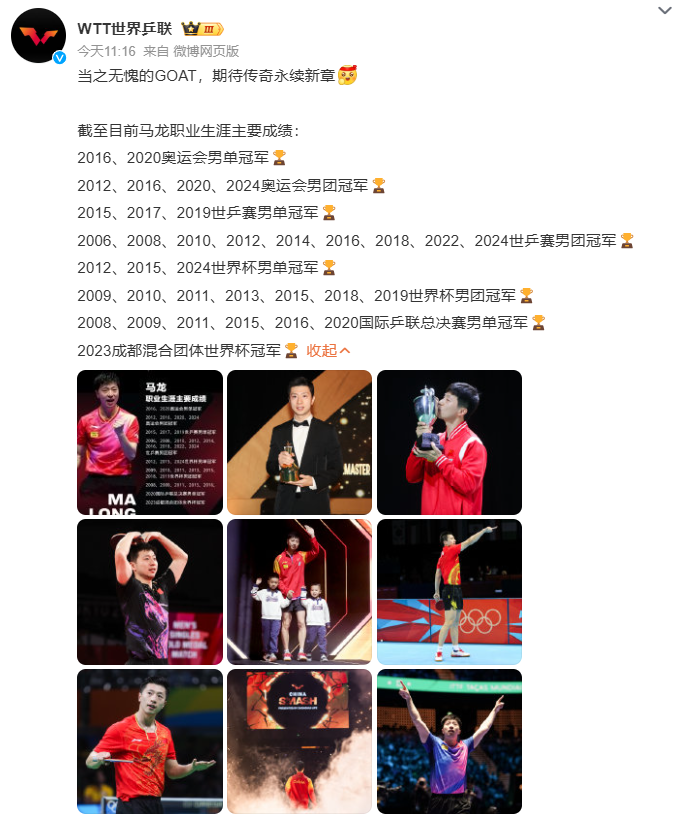View the tuxedo trophy photo

(x=299, y=442)
